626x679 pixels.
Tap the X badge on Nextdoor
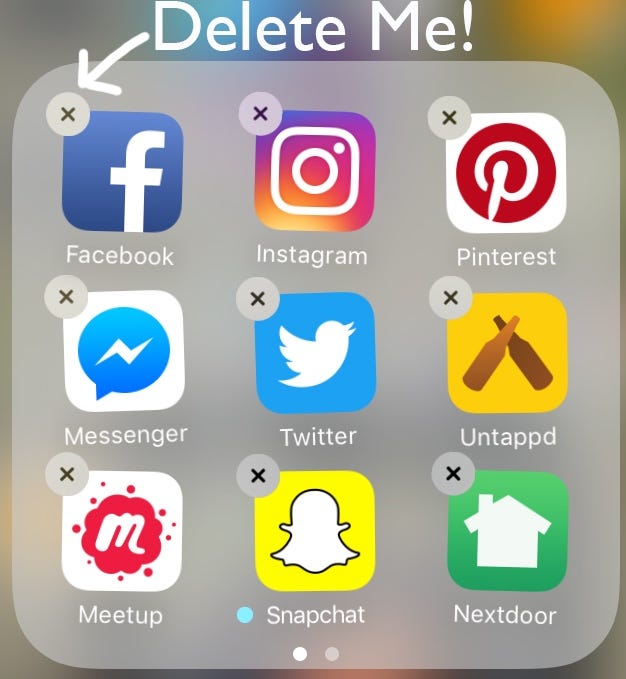click(x=453, y=473)
